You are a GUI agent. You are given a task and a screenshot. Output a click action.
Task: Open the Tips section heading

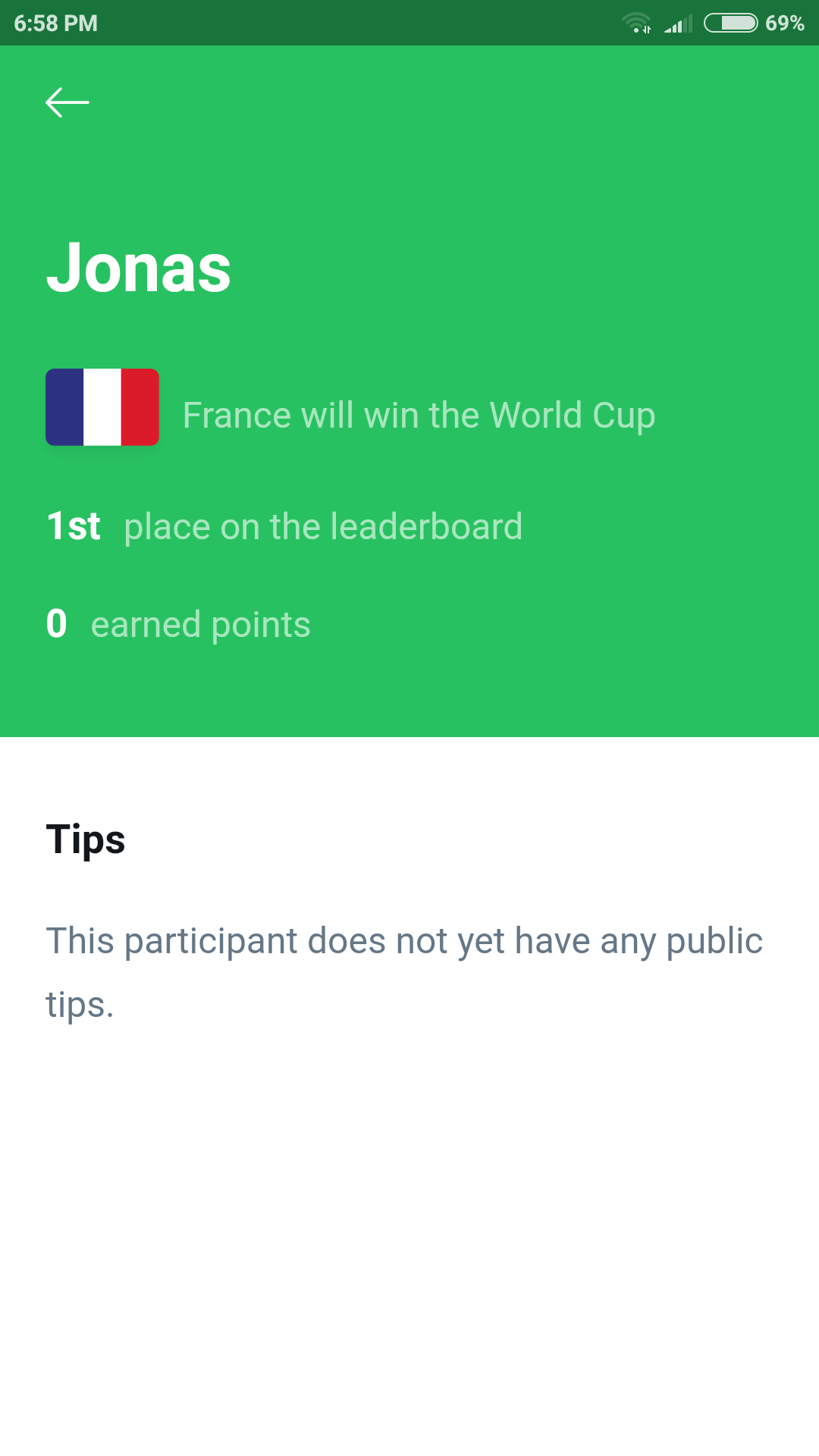click(86, 839)
